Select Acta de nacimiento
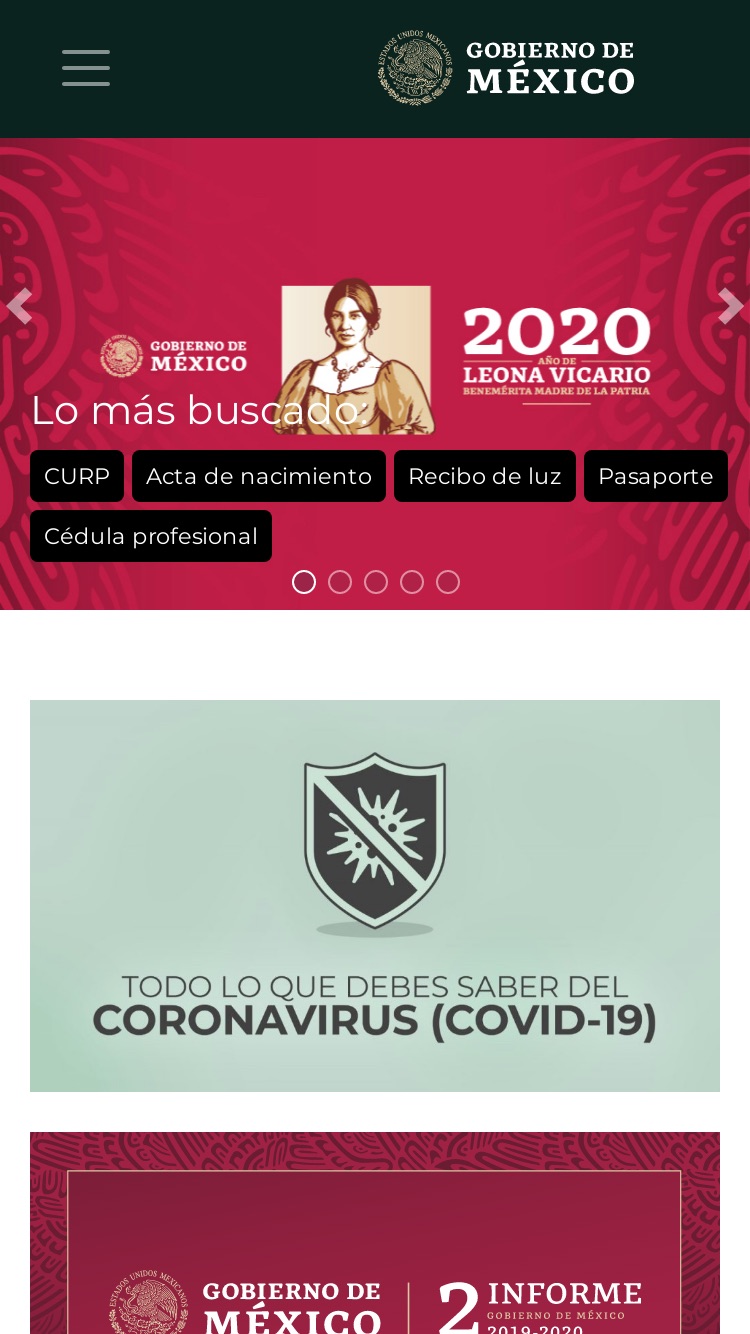 coord(259,476)
